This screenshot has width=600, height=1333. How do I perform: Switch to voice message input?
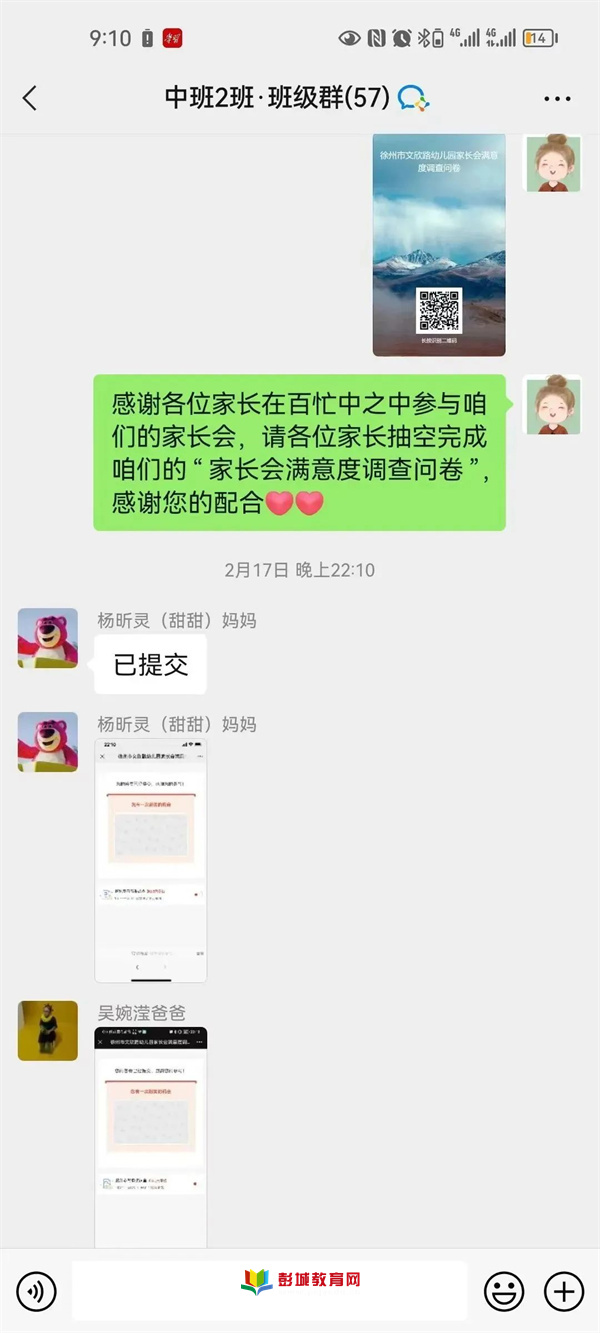37,1291
